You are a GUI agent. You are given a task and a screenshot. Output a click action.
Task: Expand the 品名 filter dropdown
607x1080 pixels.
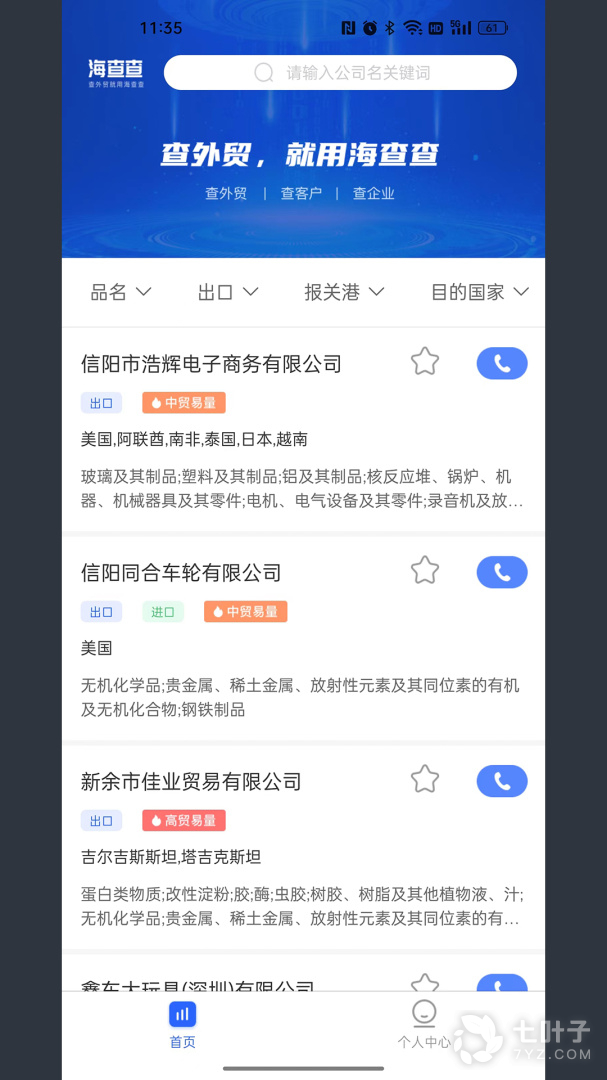coord(120,292)
